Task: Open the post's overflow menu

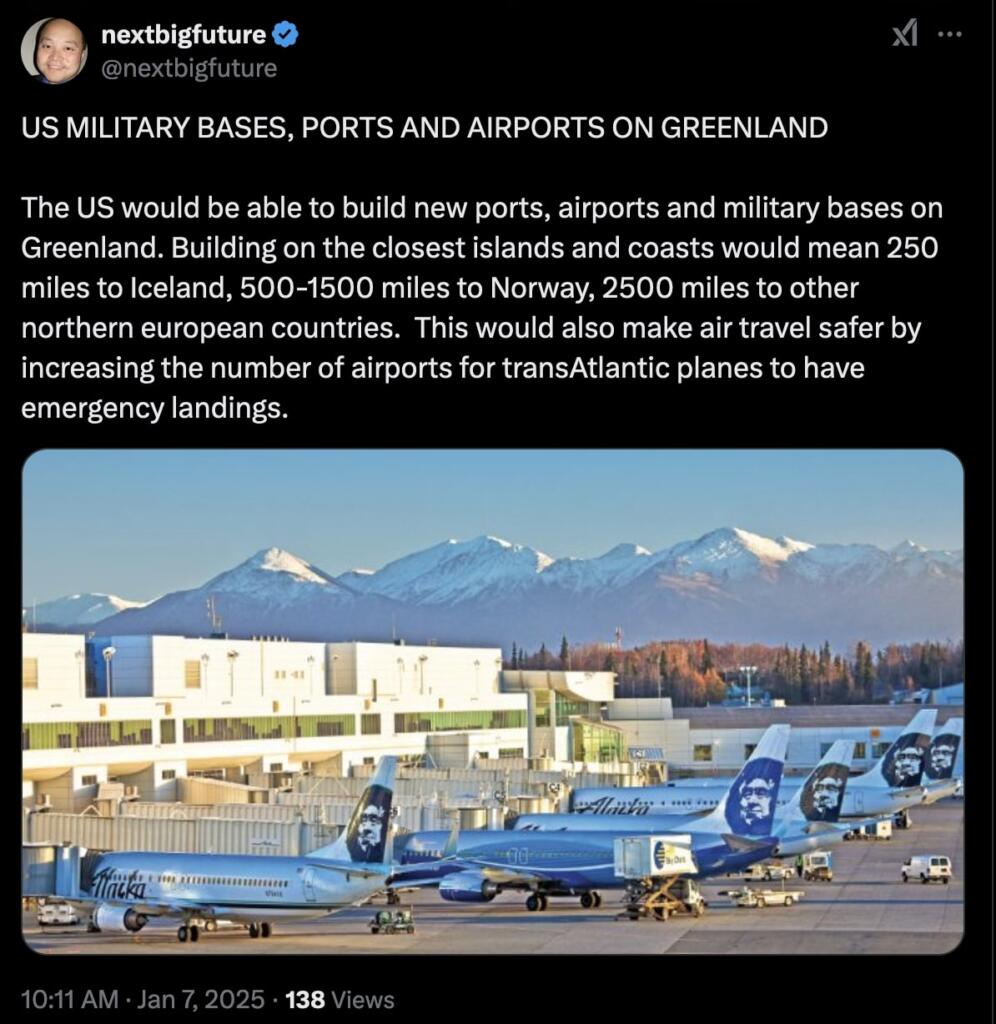Action: point(949,35)
